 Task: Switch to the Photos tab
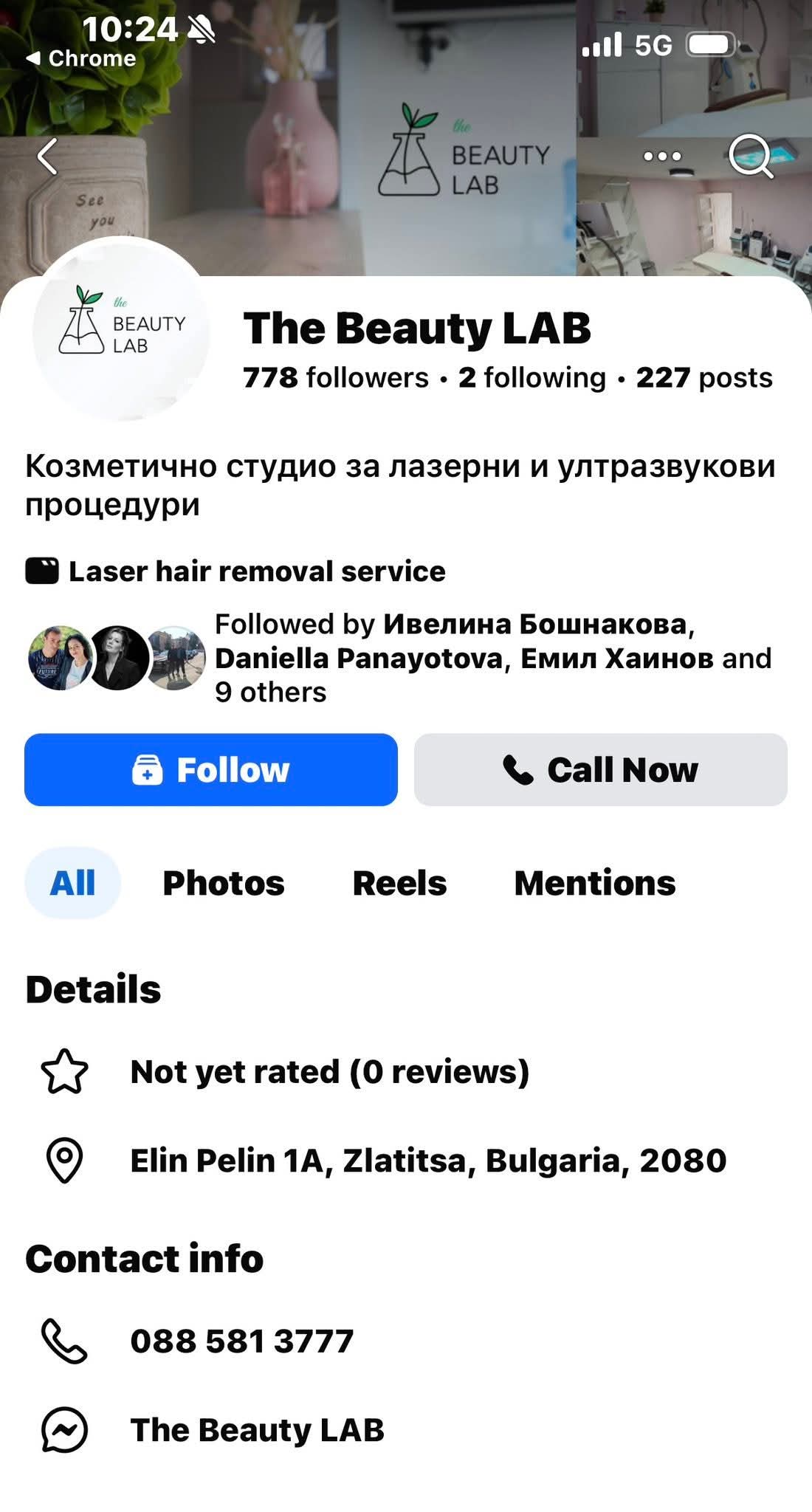tap(224, 883)
